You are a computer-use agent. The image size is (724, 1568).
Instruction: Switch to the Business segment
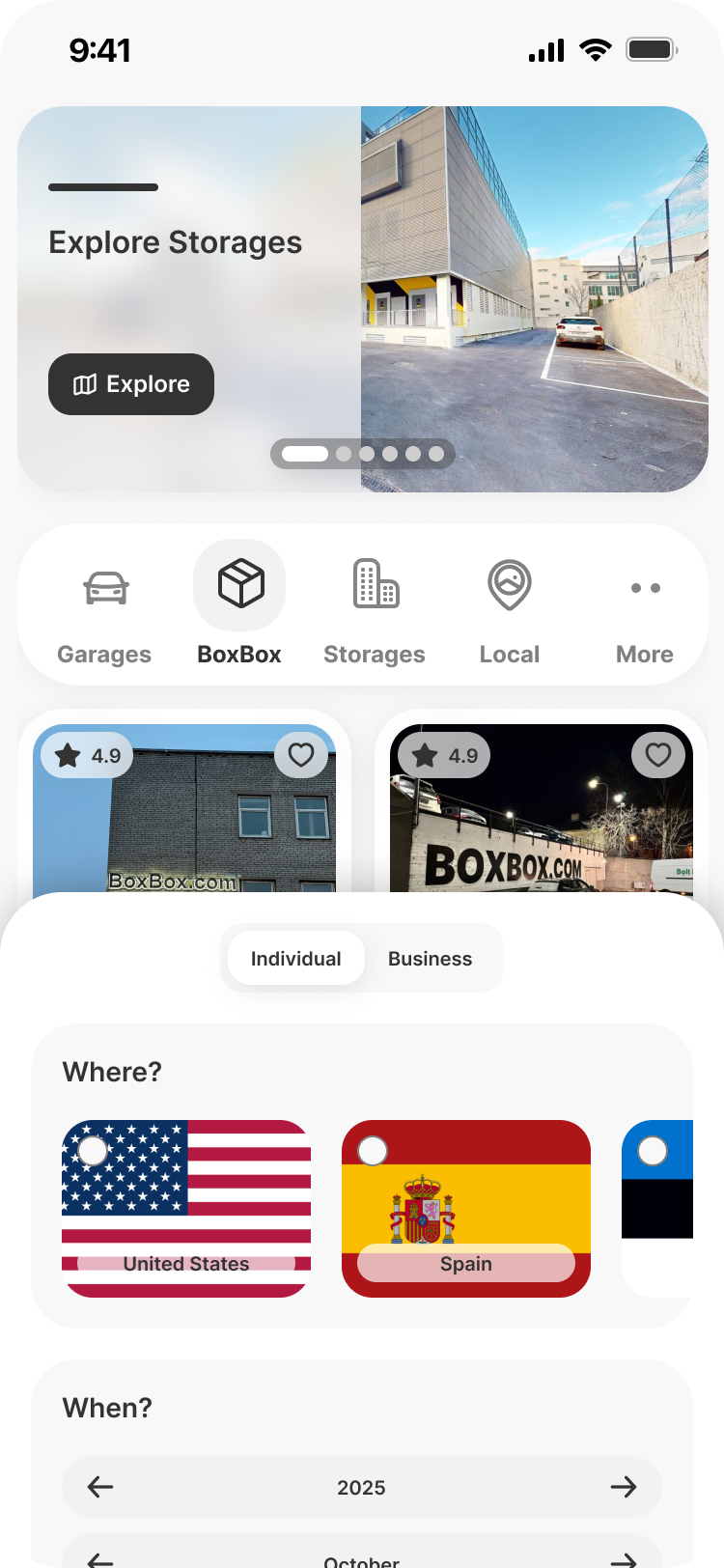(x=431, y=959)
